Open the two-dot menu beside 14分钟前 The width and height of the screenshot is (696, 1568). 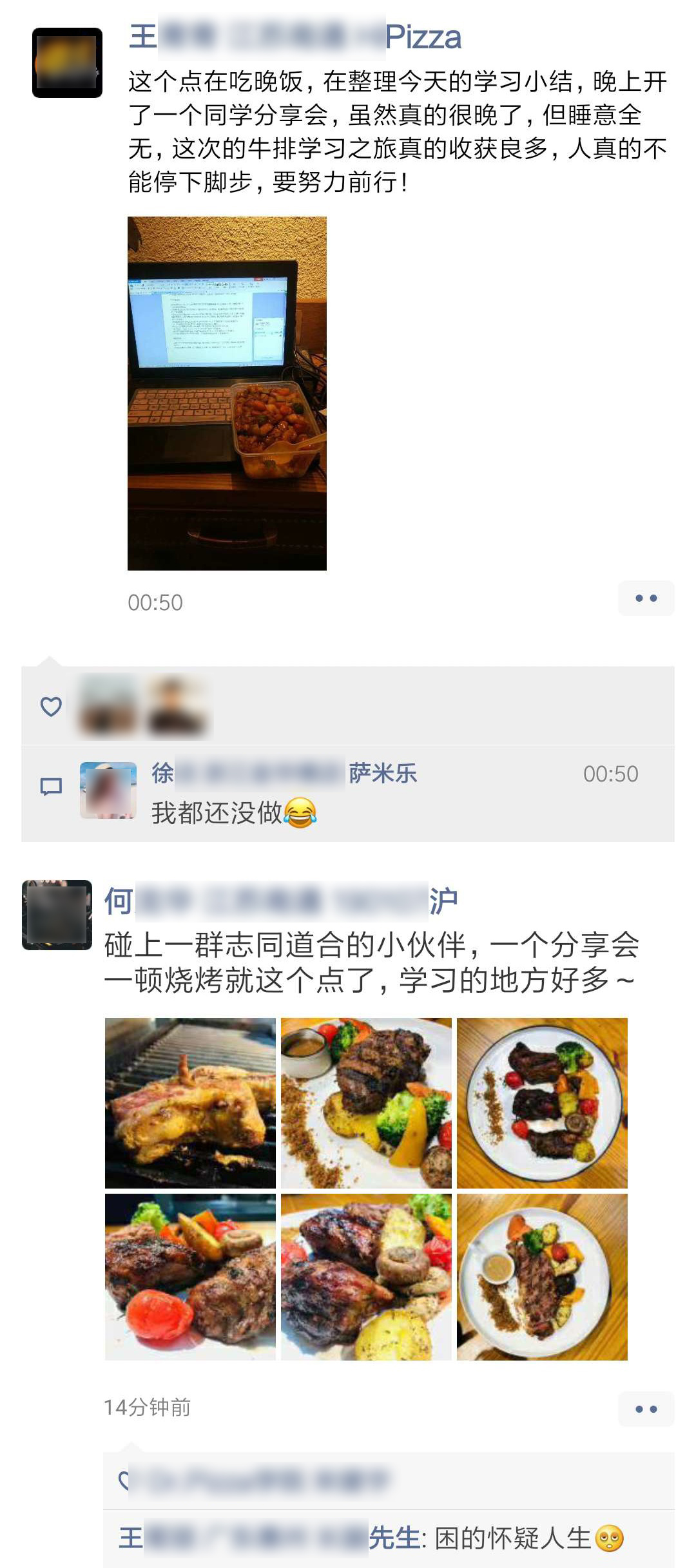646,1409
